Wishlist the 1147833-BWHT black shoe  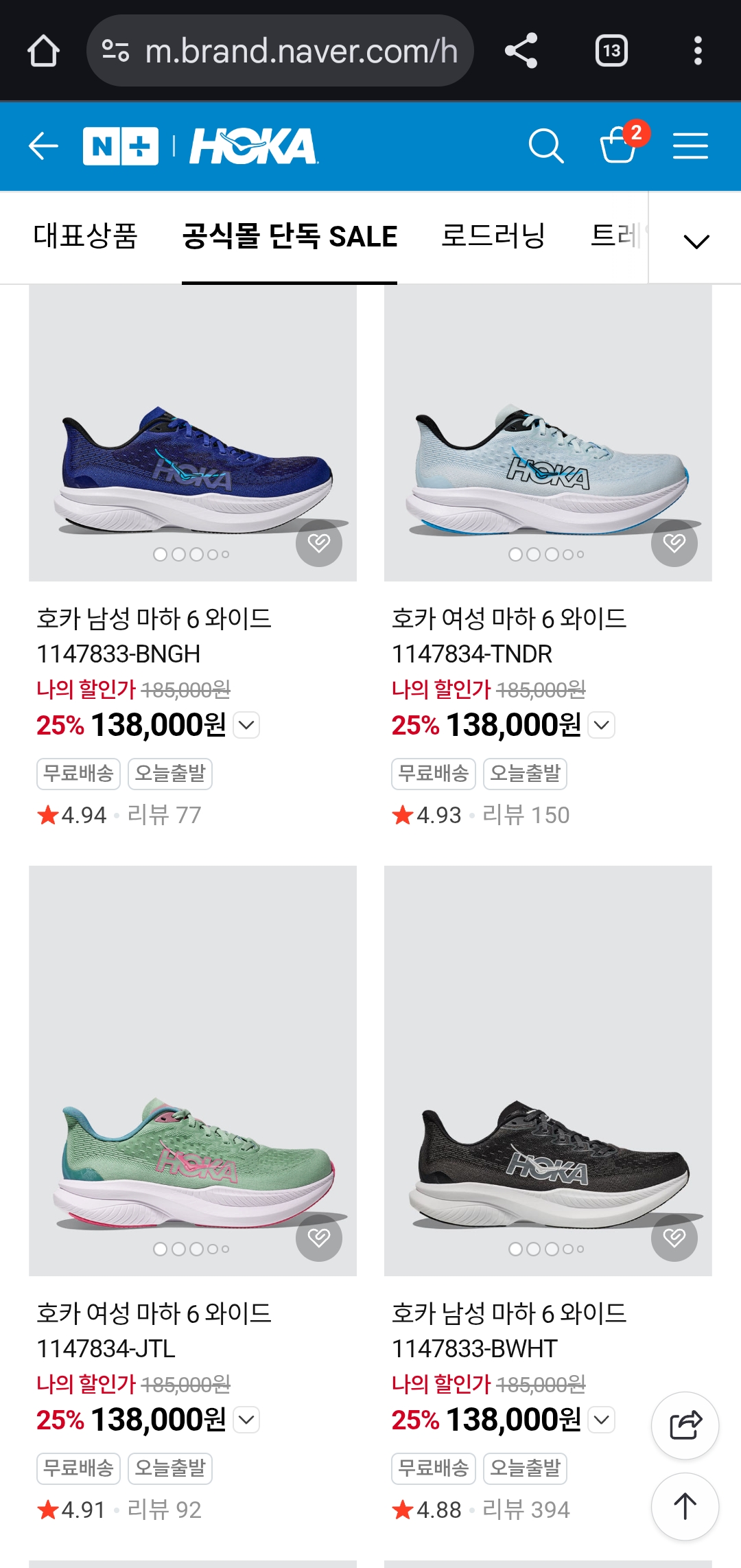tap(674, 1238)
